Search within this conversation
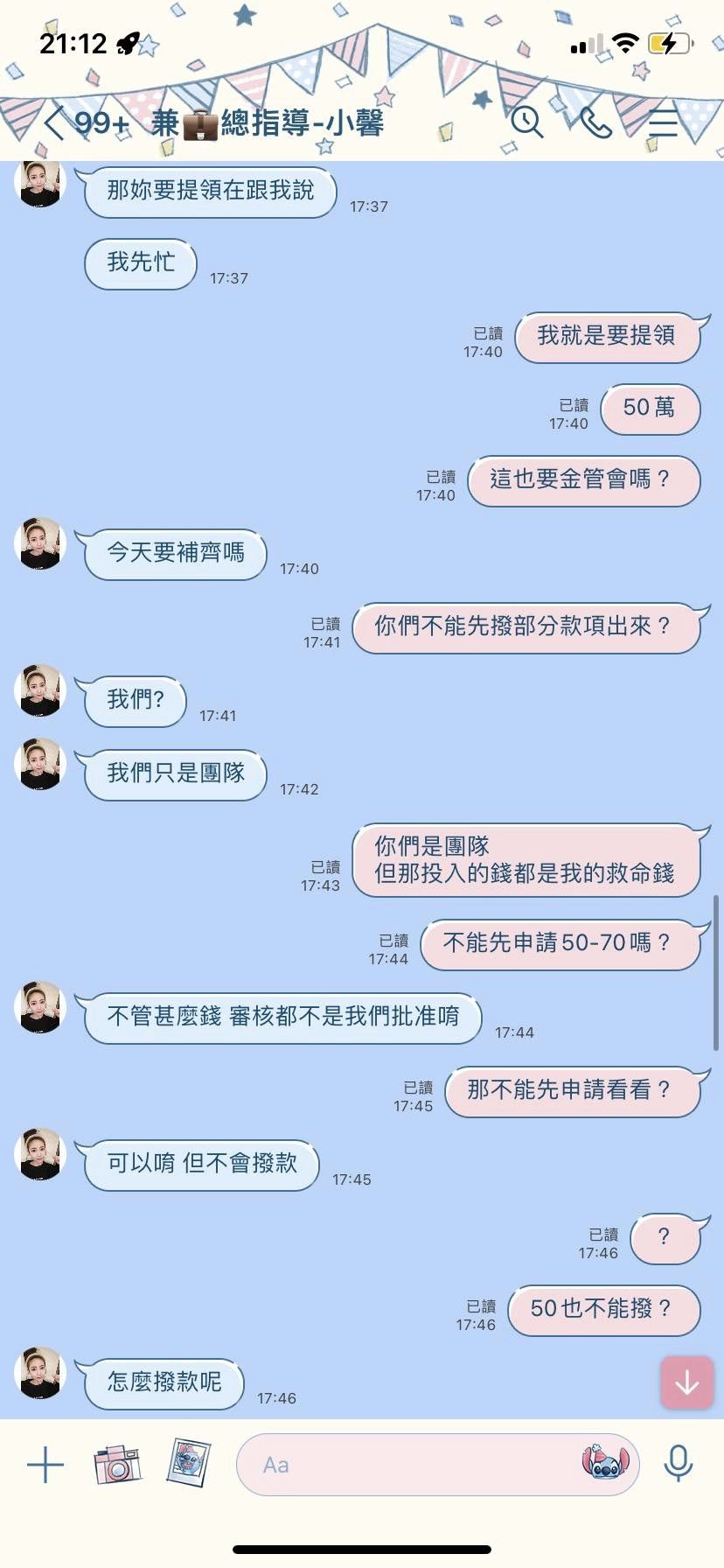The image size is (724, 1568). point(527,122)
